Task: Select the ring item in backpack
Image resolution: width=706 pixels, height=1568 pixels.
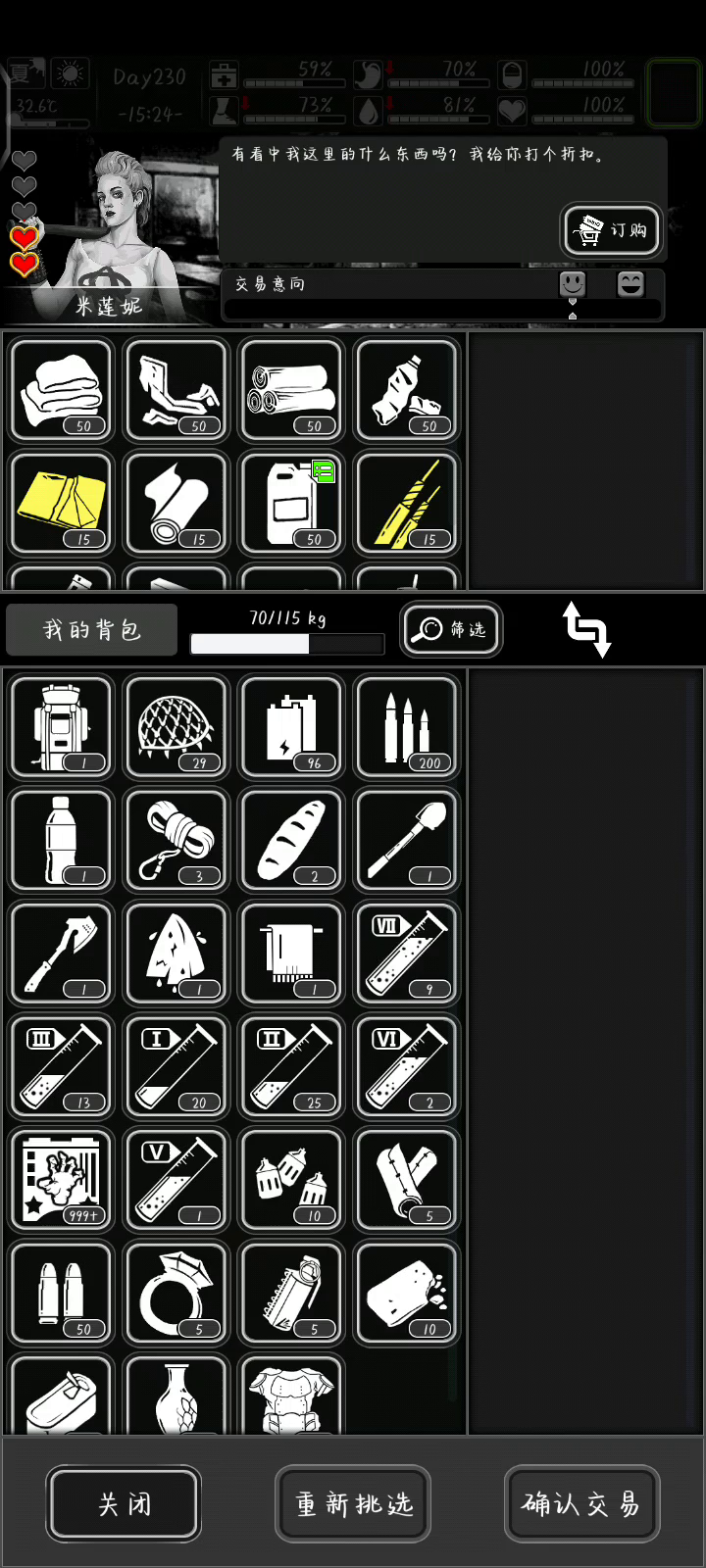Action: [x=176, y=1293]
